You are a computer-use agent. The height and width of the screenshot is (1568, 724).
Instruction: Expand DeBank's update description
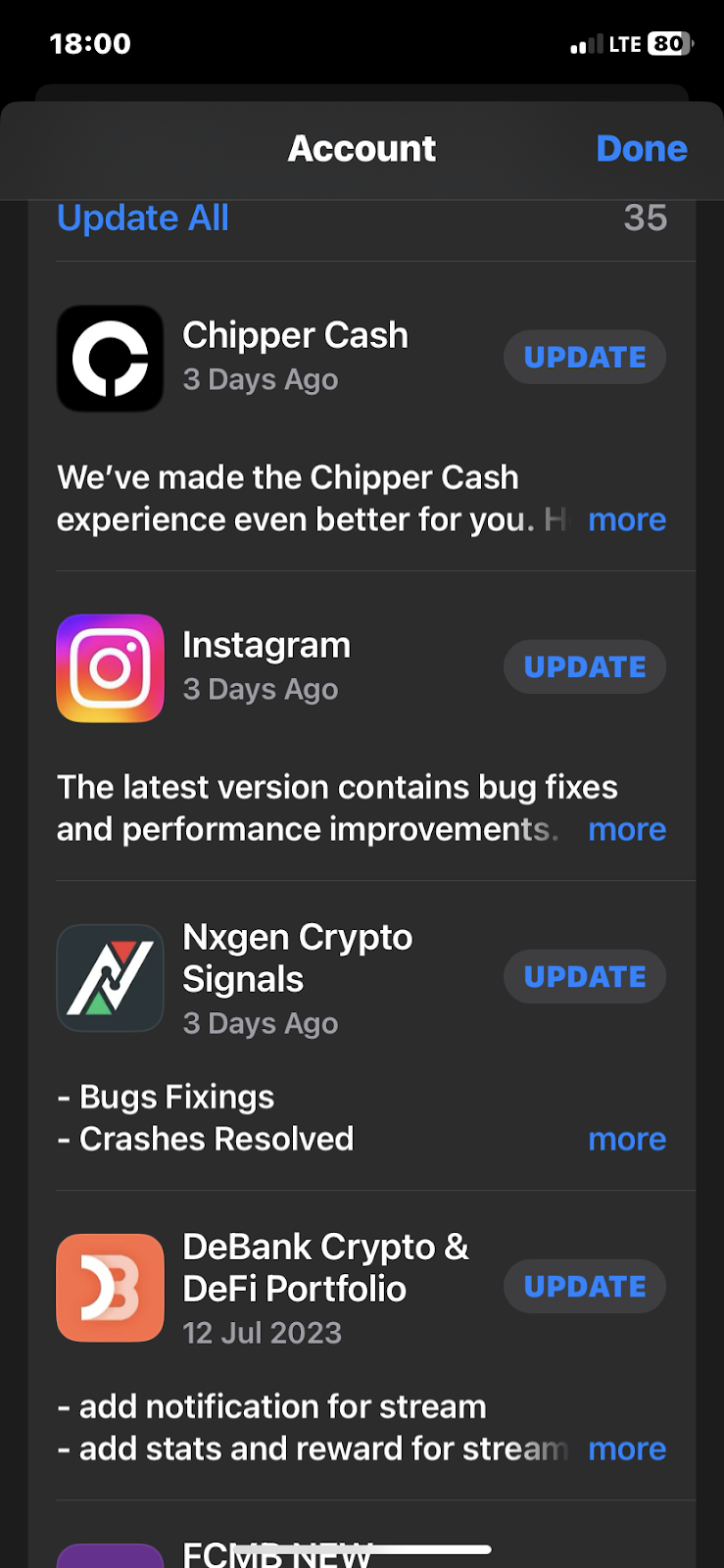pyautogui.click(x=626, y=1448)
